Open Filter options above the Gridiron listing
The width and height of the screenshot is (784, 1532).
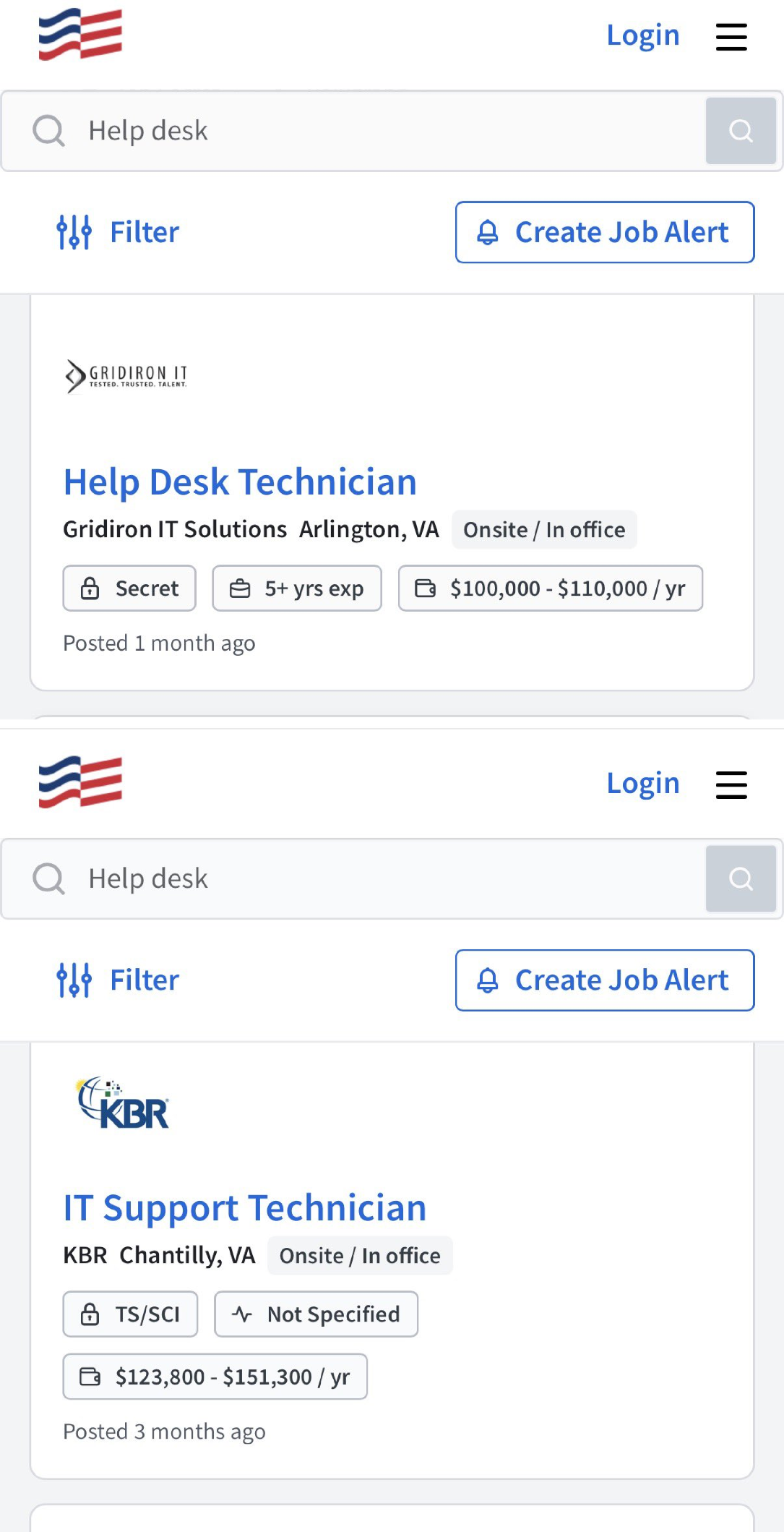tap(118, 232)
